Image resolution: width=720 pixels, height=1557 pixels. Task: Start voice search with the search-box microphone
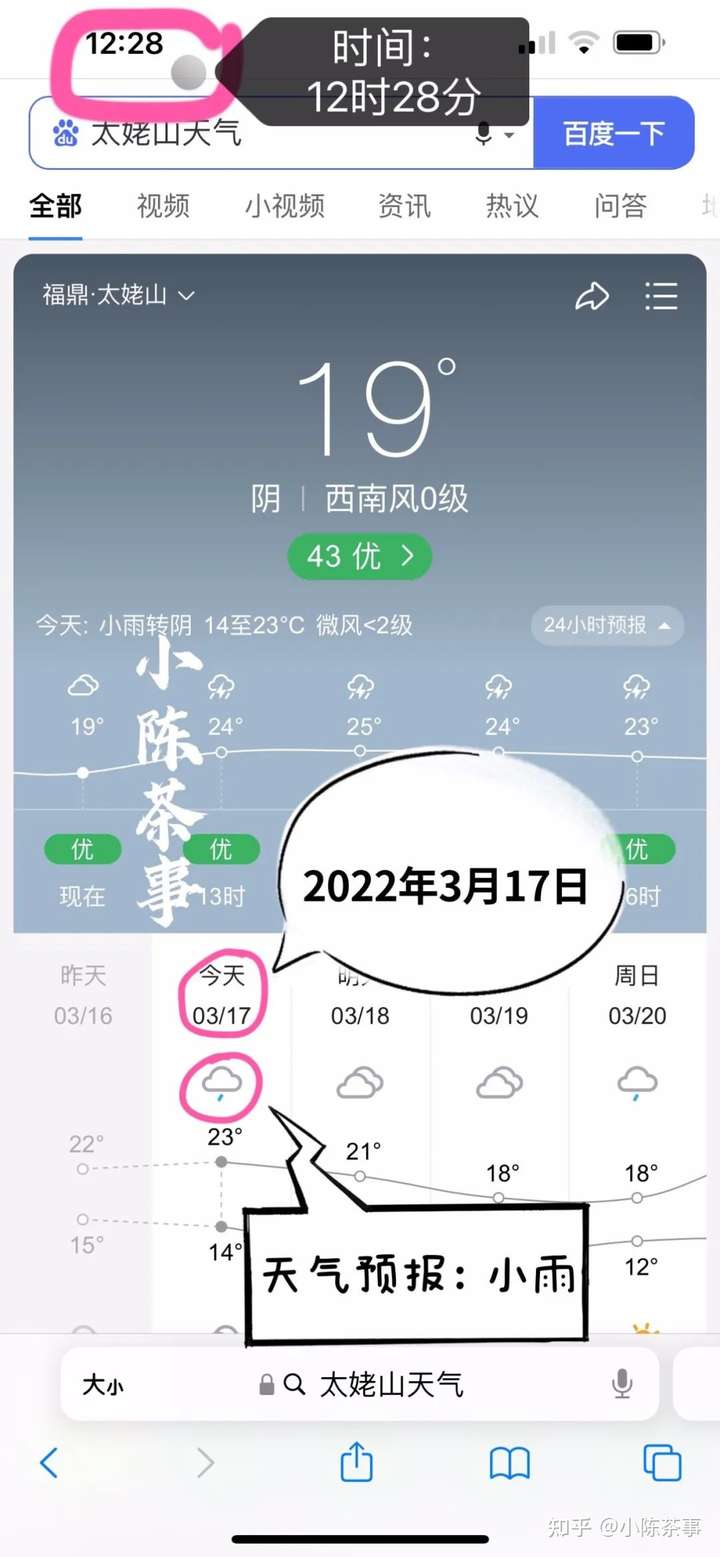coord(485,134)
